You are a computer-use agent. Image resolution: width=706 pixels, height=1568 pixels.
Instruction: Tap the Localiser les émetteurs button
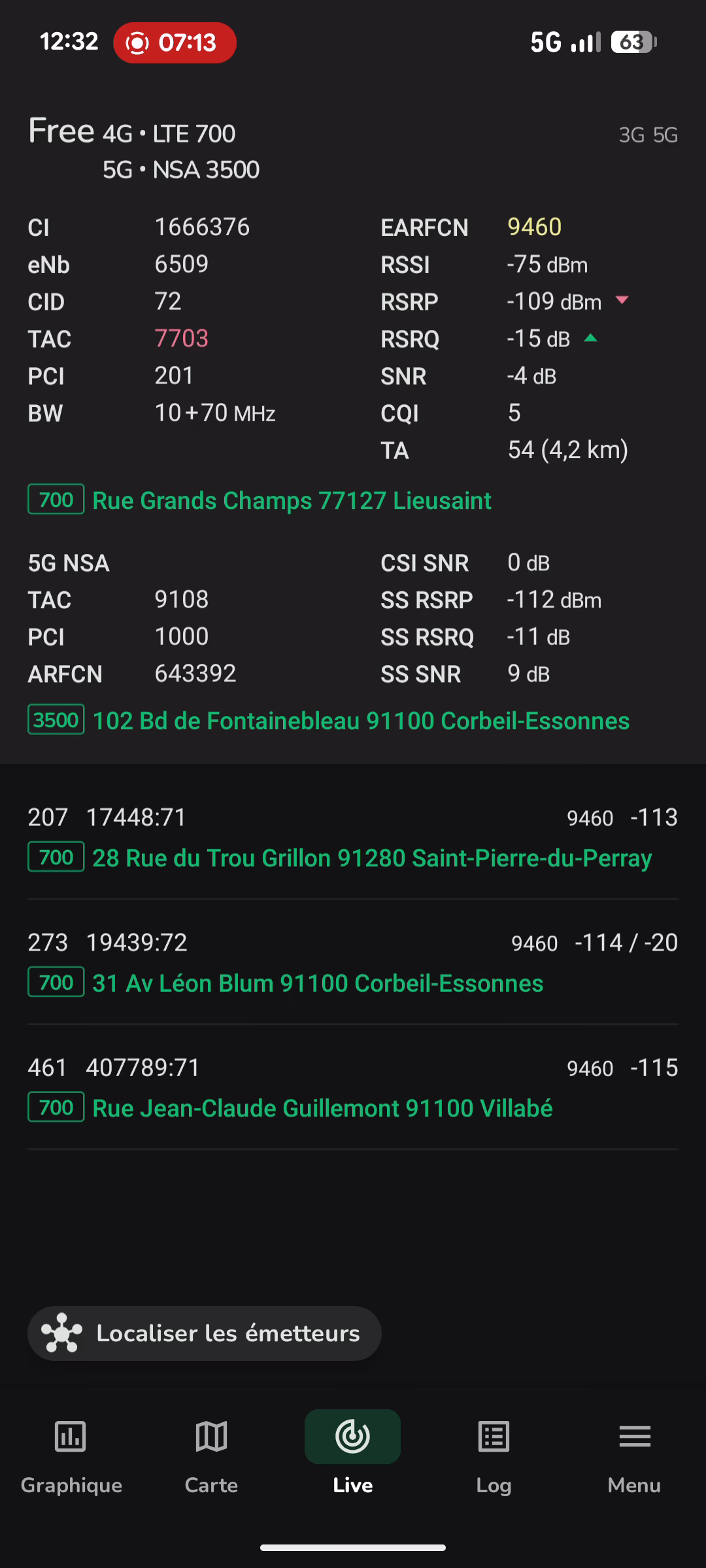tap(205, 1333)
